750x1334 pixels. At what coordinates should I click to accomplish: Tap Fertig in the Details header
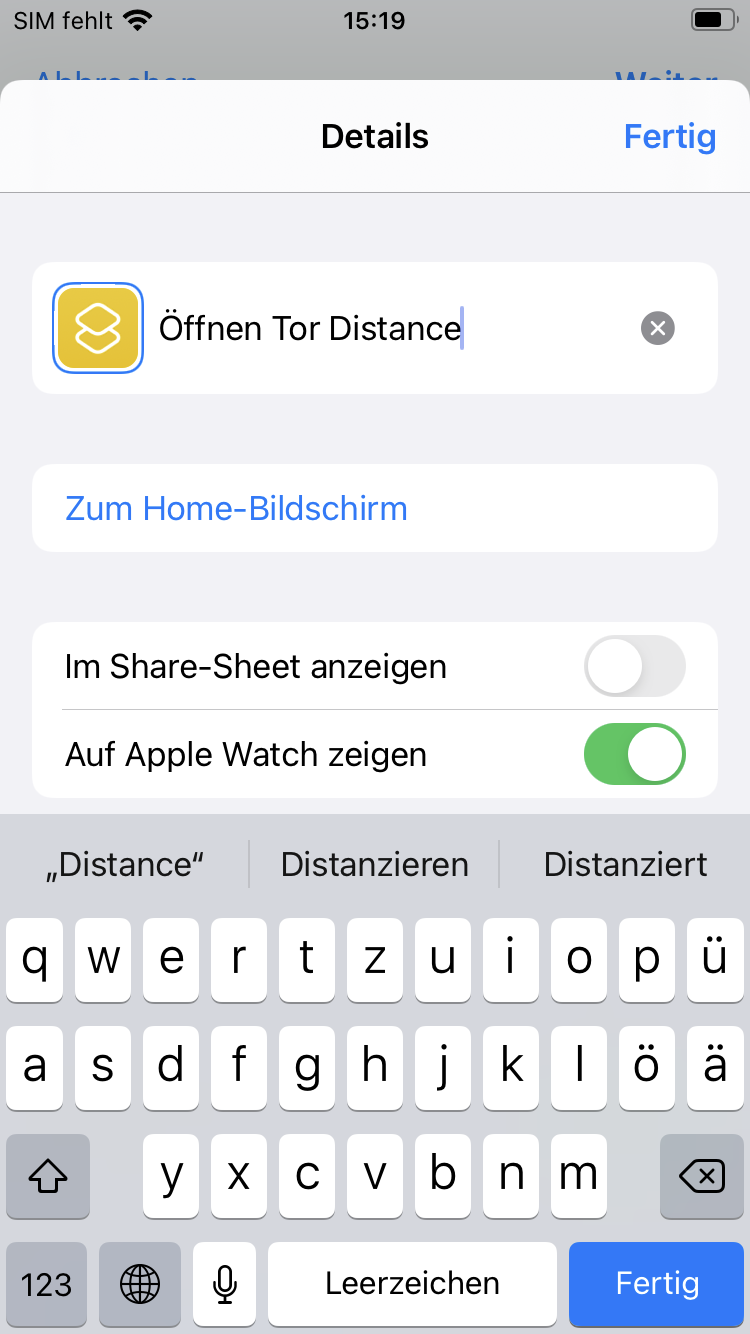coord(669,136)
